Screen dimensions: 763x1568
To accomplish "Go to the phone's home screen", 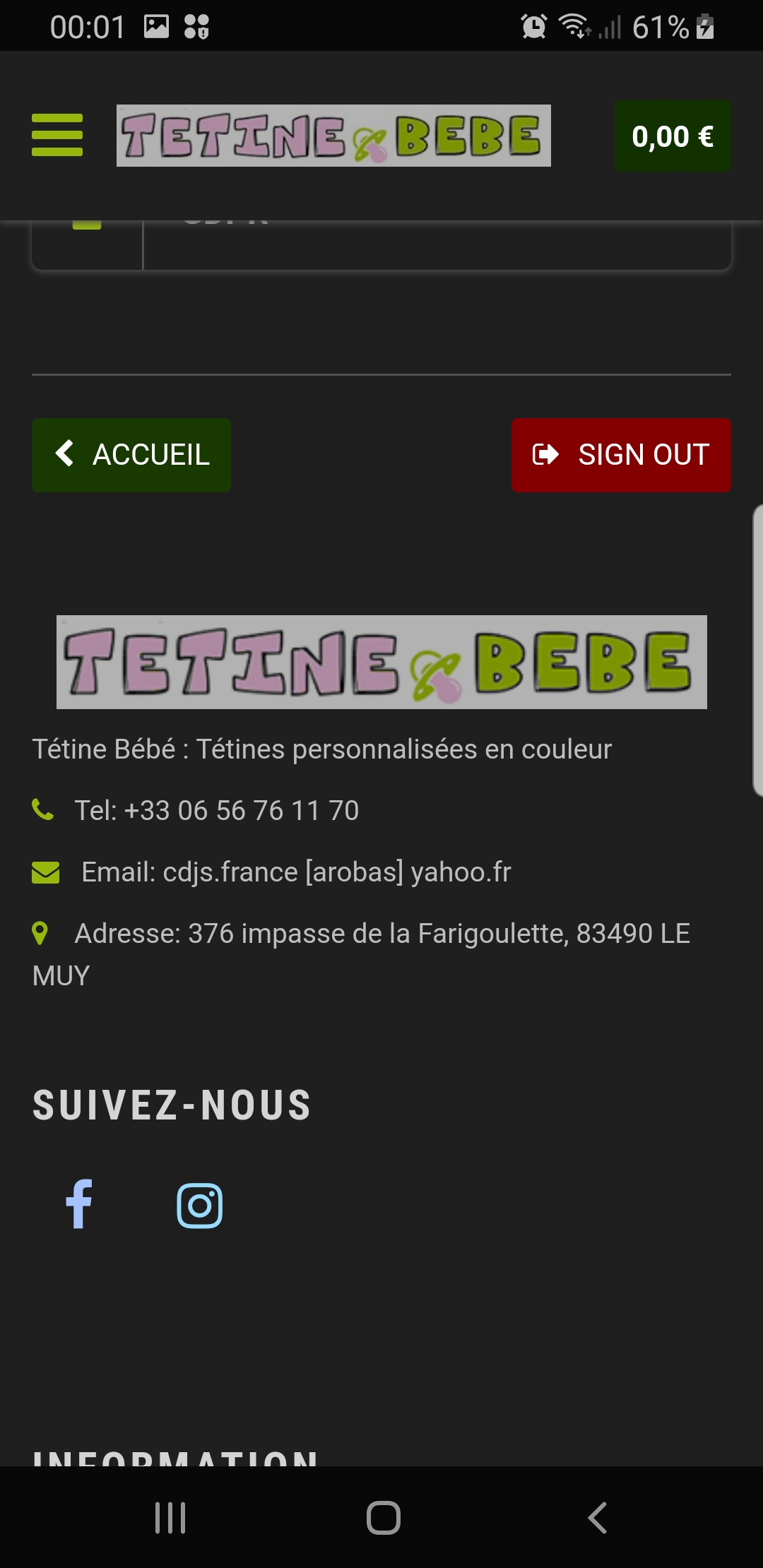I will click(x=383, y=1517).
